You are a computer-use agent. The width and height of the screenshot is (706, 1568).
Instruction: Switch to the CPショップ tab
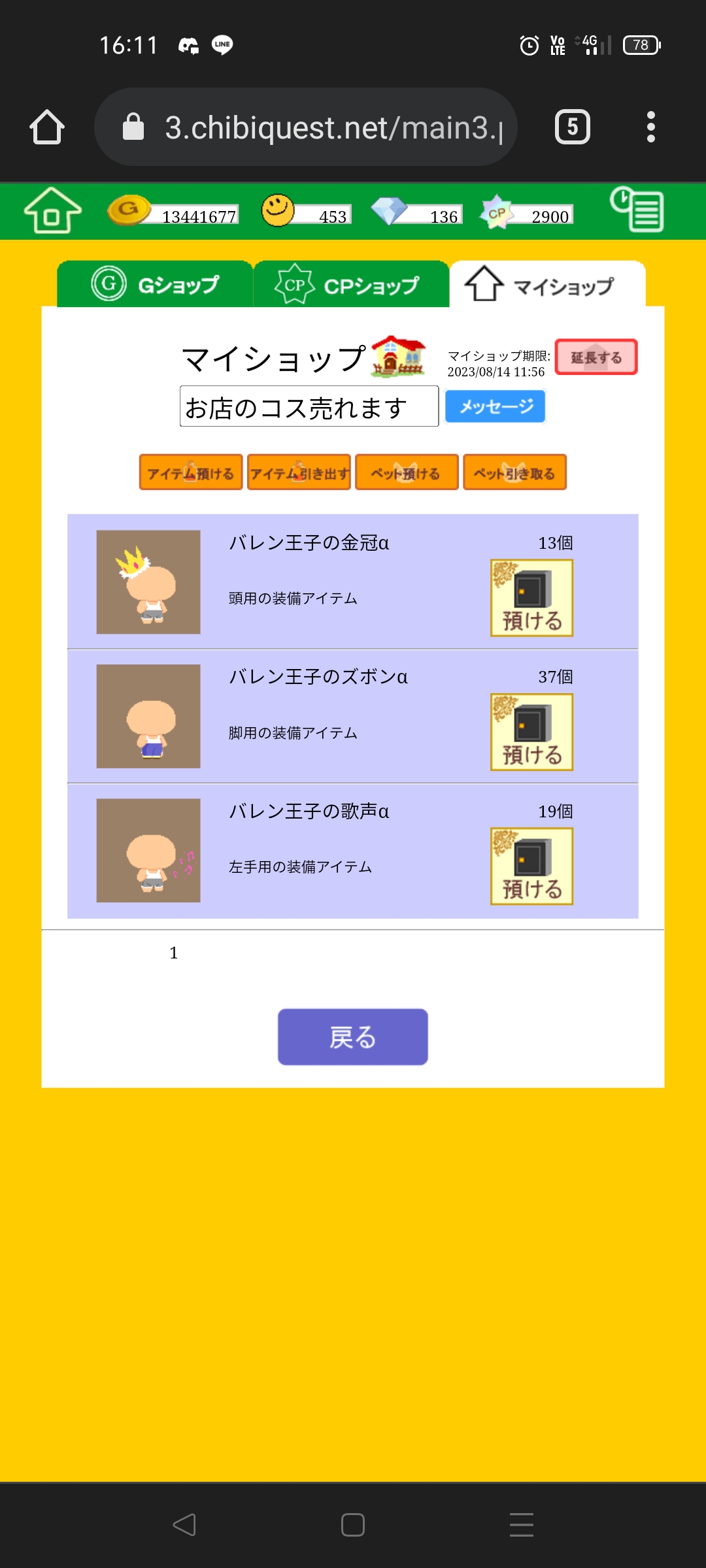pyautogui.click(x=351, y=285)
